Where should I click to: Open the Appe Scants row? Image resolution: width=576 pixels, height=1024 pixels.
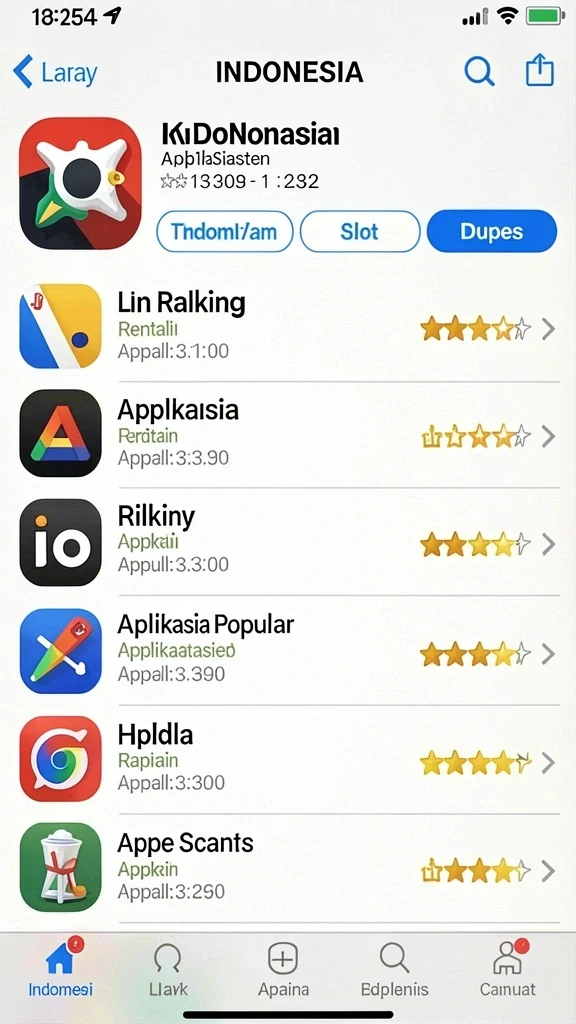(x=288, y=868)
